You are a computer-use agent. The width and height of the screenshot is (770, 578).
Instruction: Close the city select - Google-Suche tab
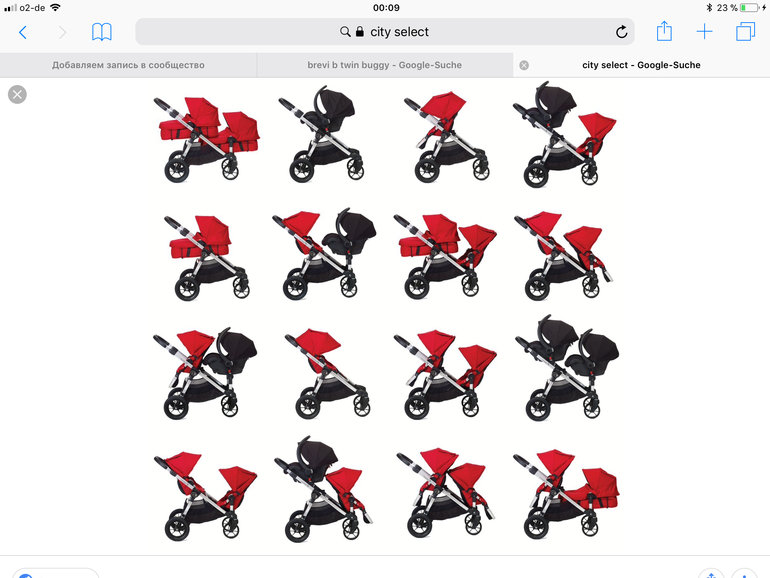click(524, 65)
